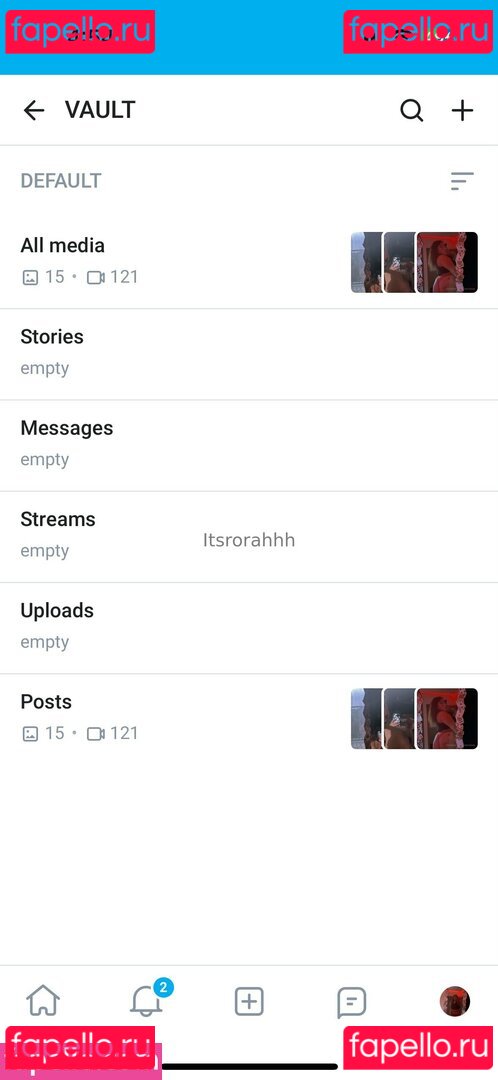Create a new post
The width and height of the screenshot is (498, 1080).
249,1001
